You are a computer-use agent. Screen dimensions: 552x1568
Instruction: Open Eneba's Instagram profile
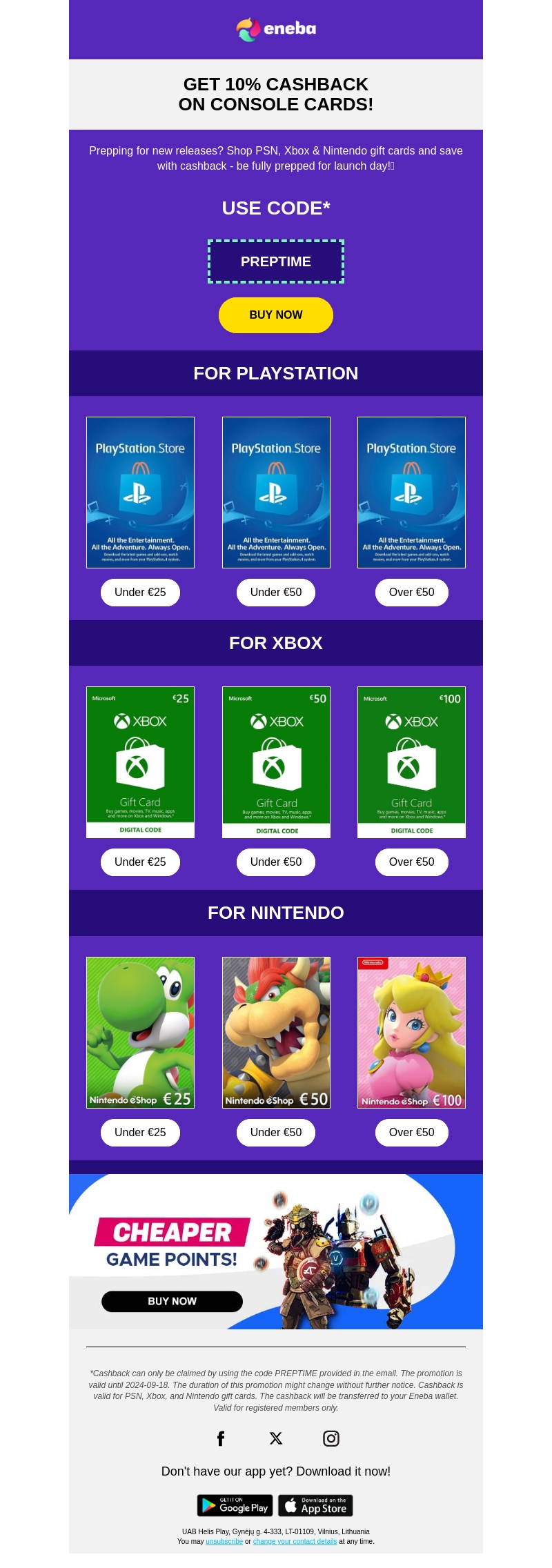click(x=331, y=1438)
